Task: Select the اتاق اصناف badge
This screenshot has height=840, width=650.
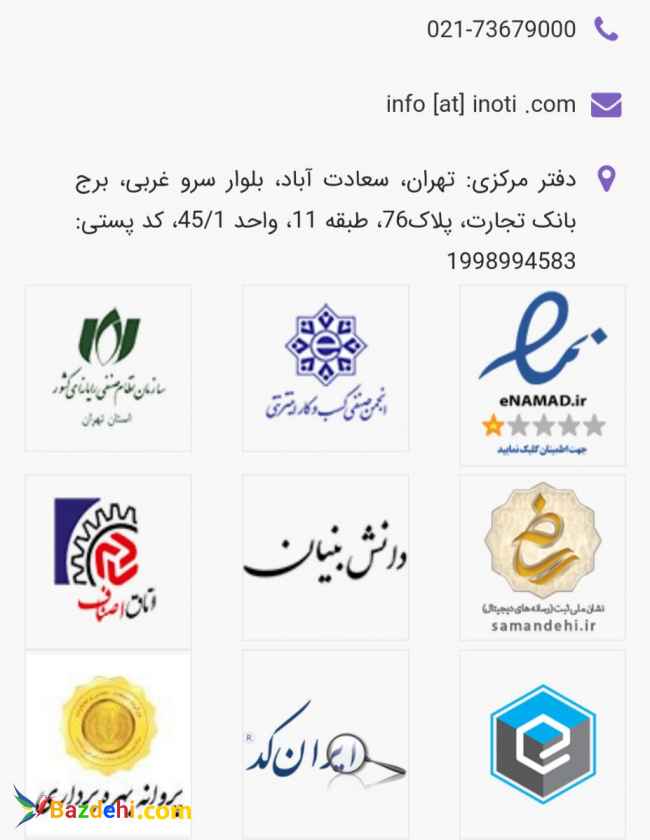Action: pyautogui.click(x=108, y=560)
